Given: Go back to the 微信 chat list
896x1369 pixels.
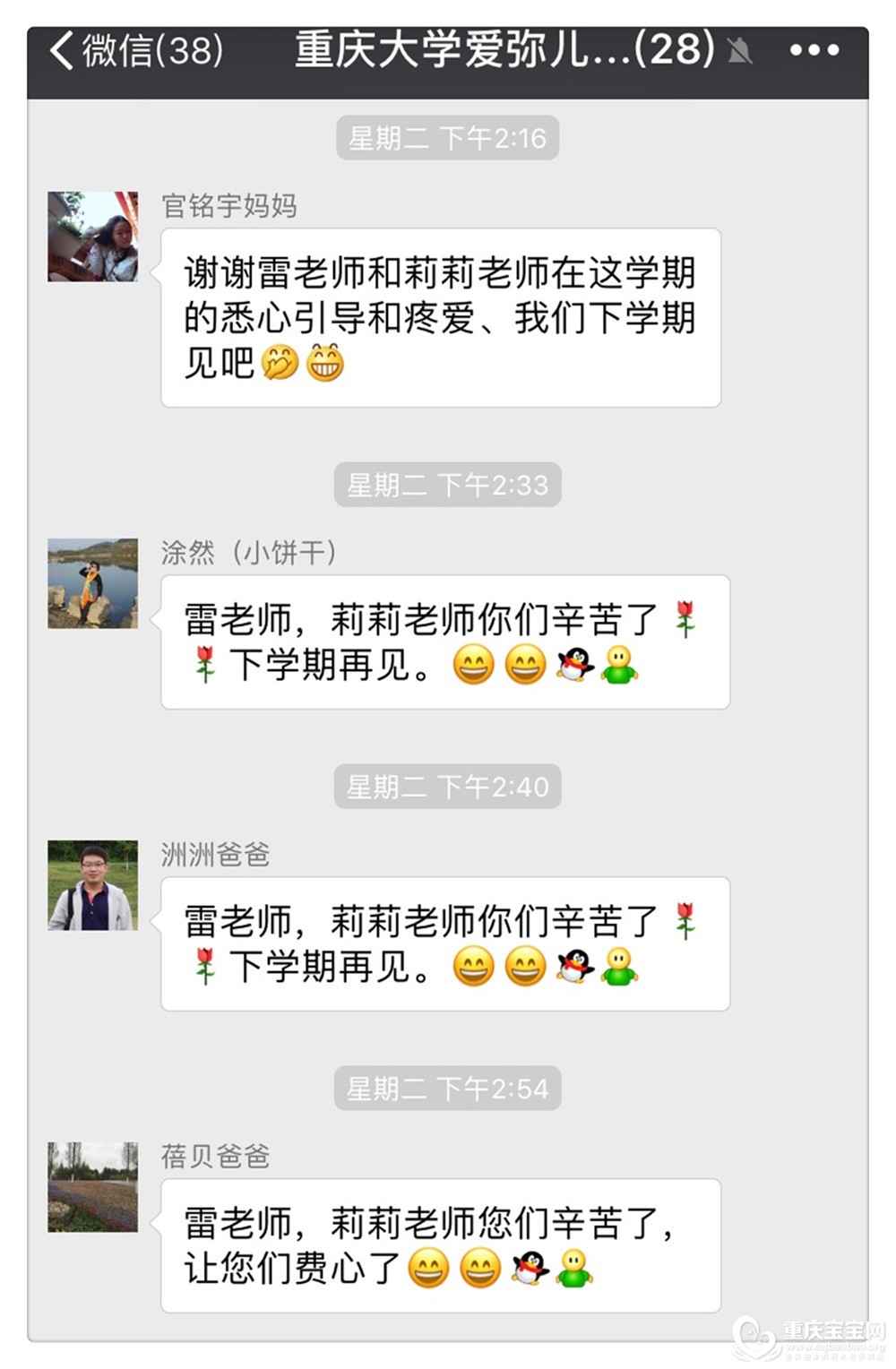Looking at the screenshot, I should point(134,51).
